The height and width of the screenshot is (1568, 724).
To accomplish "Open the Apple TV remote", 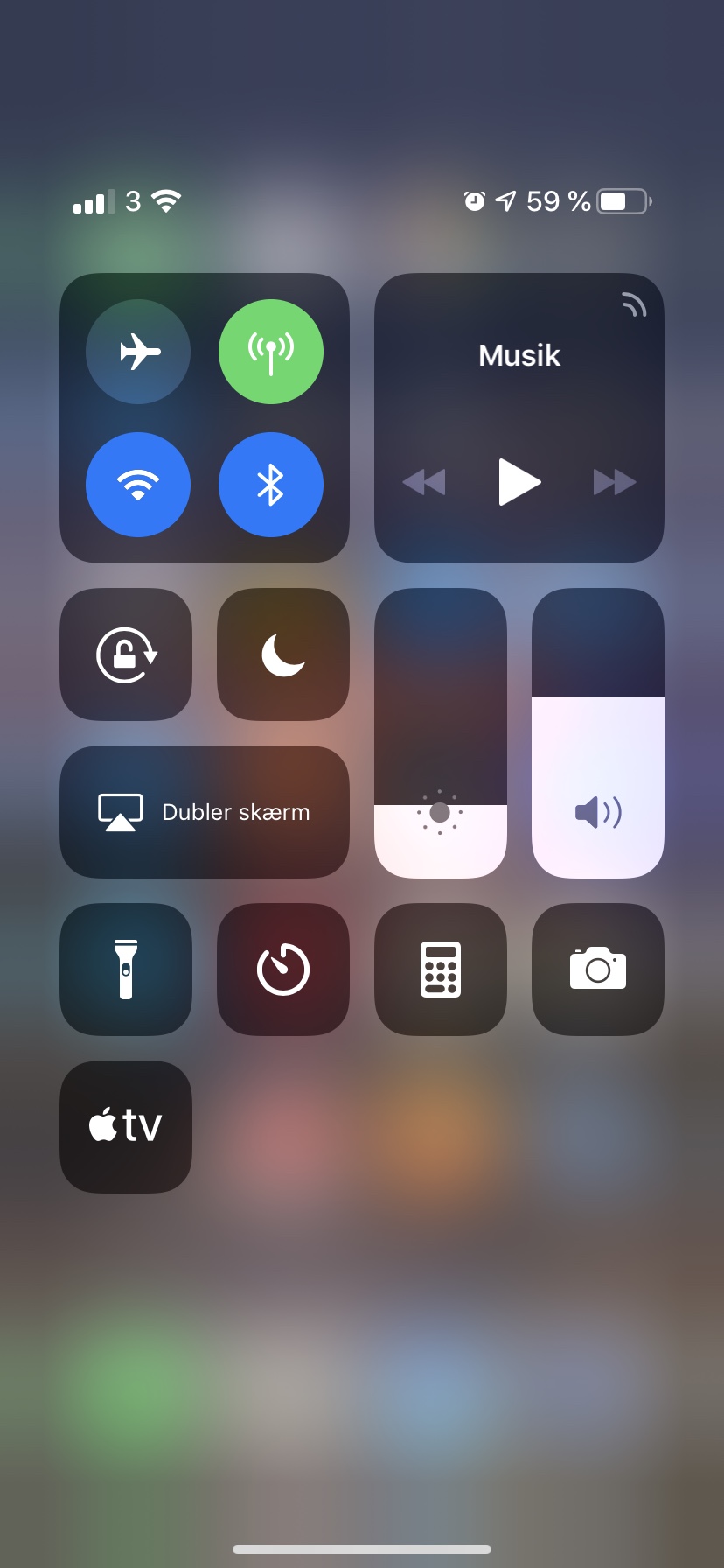I will pyautogui.click(x=126, y=1127).
